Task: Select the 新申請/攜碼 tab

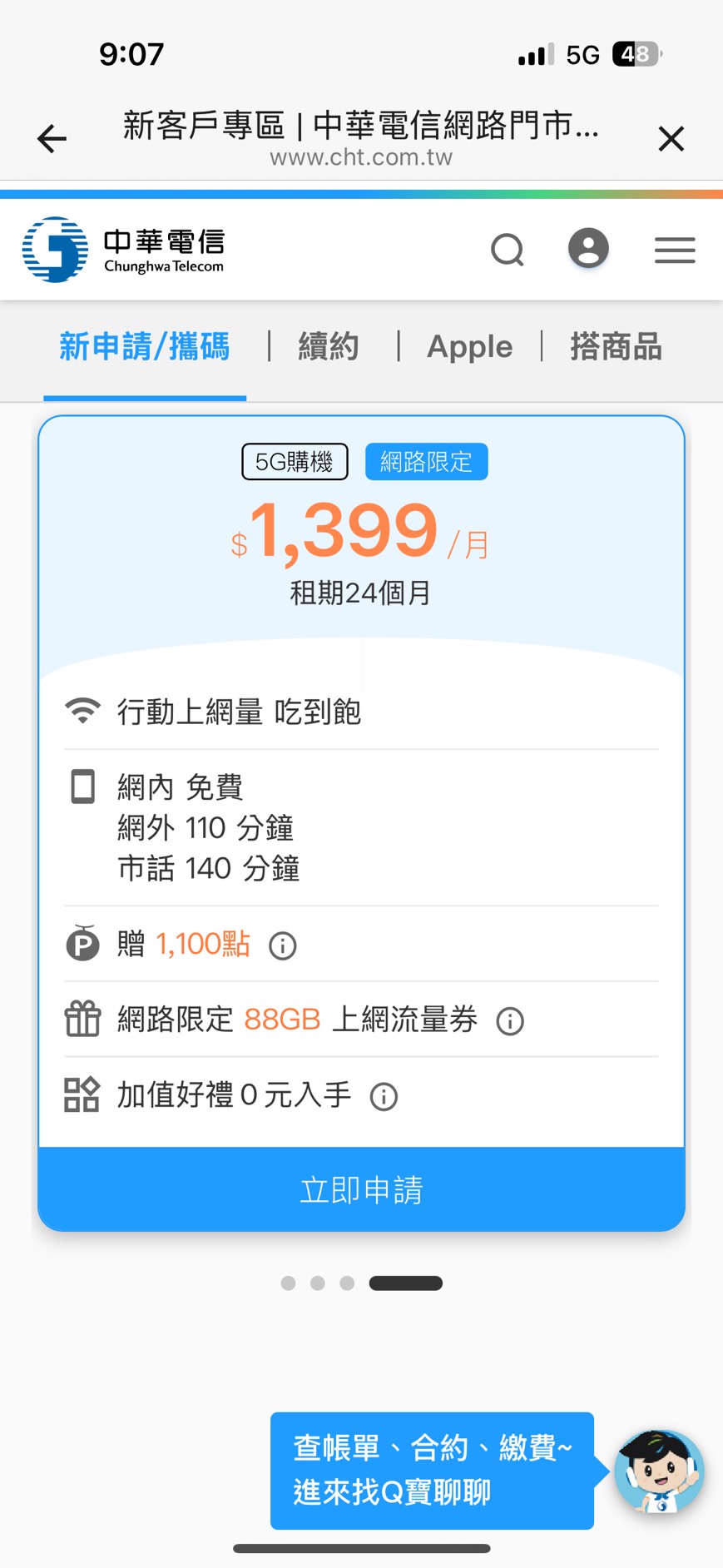Action: tap(145, 346)
